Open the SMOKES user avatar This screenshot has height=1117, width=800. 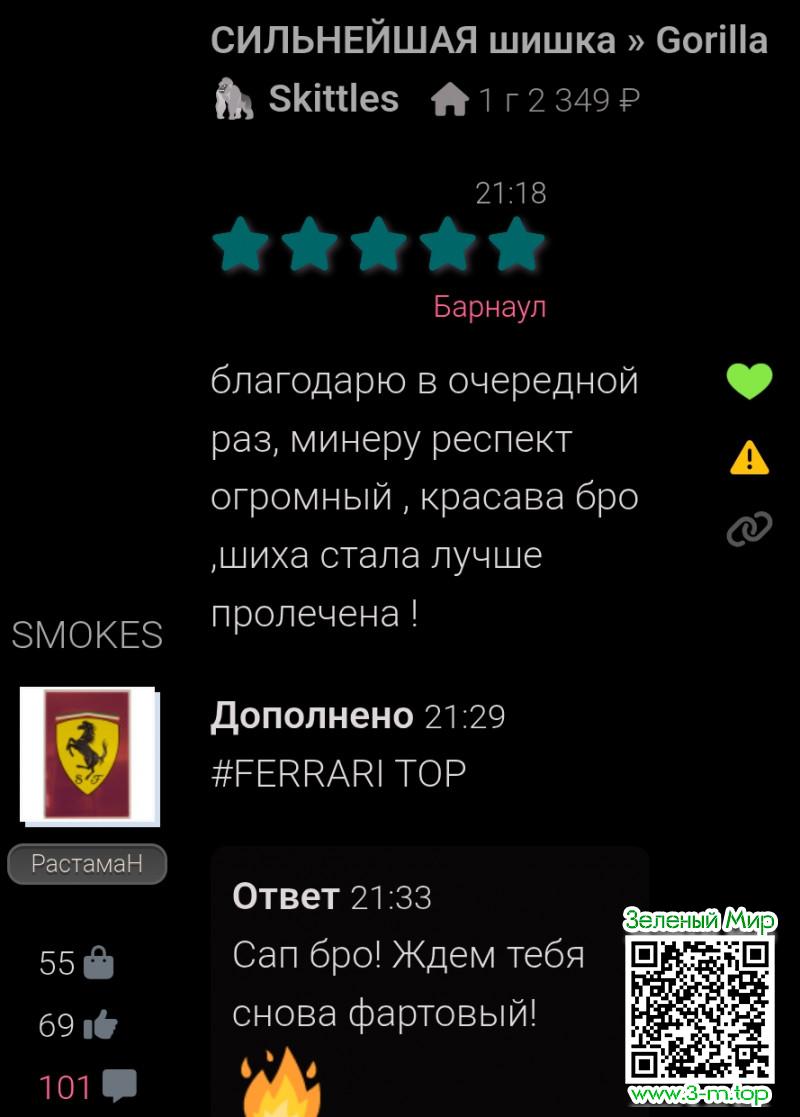pos(88,756)
